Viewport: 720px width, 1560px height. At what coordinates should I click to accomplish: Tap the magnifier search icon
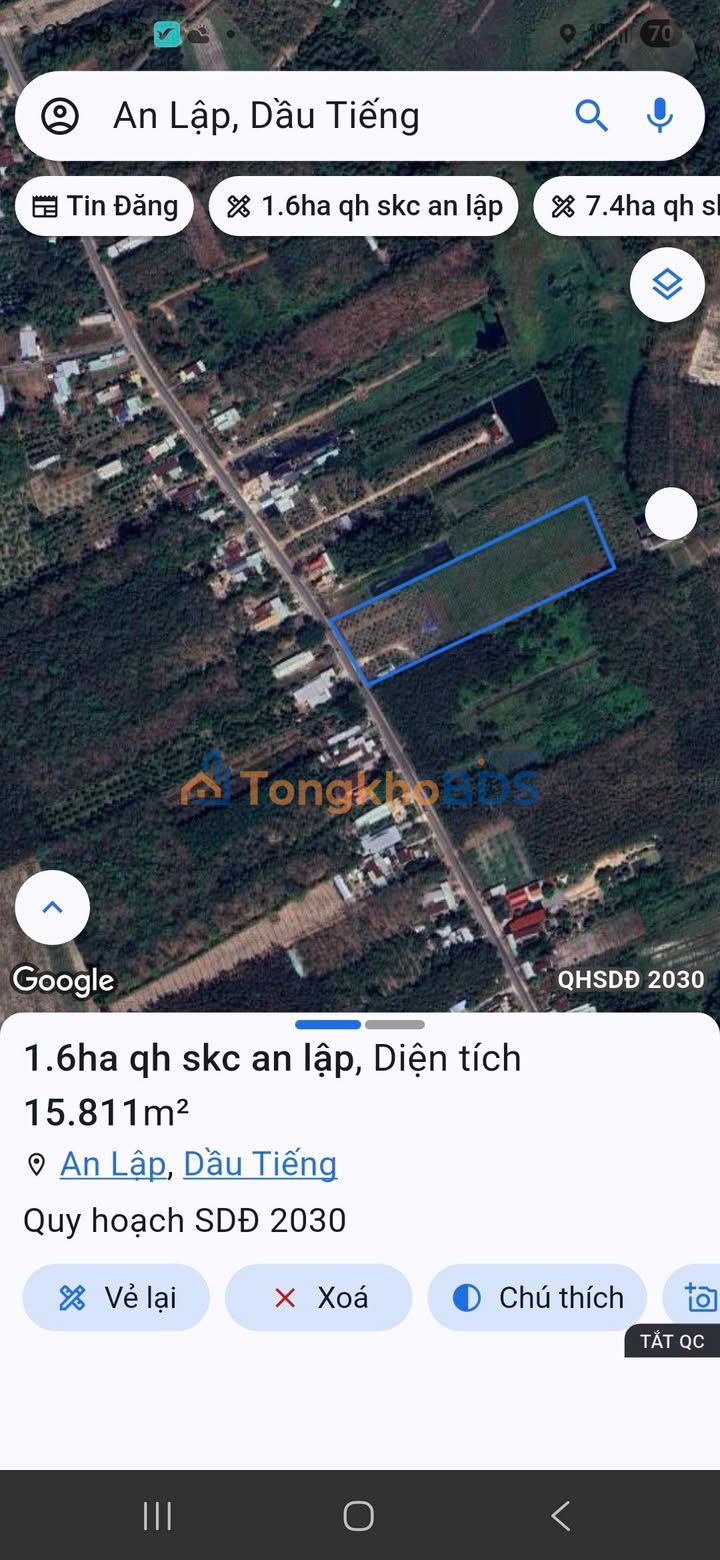tap(591, 116)
